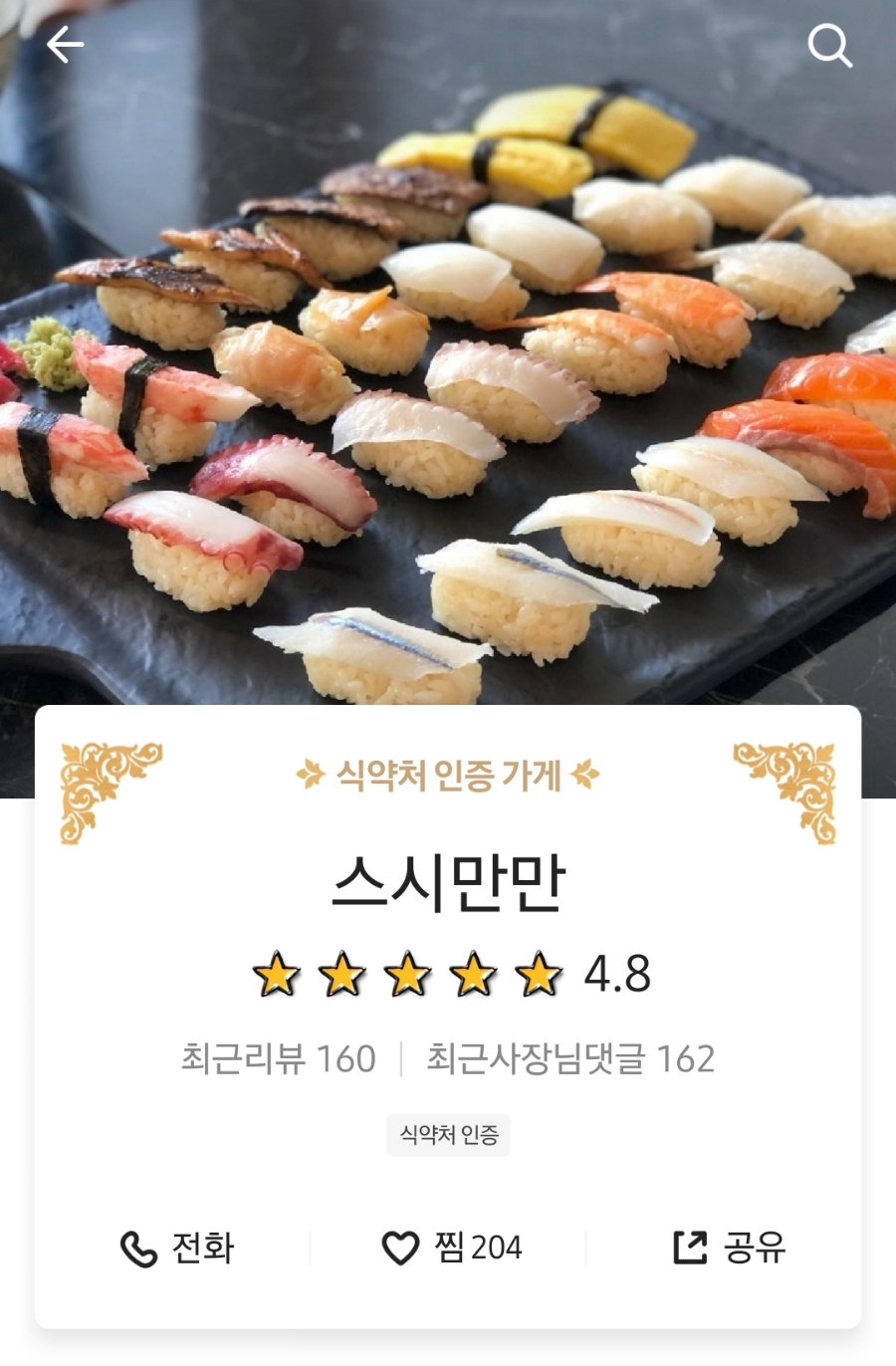Share this restaurant via 공유
This screenshot has width=896, height=1366.
[729, 1248]
